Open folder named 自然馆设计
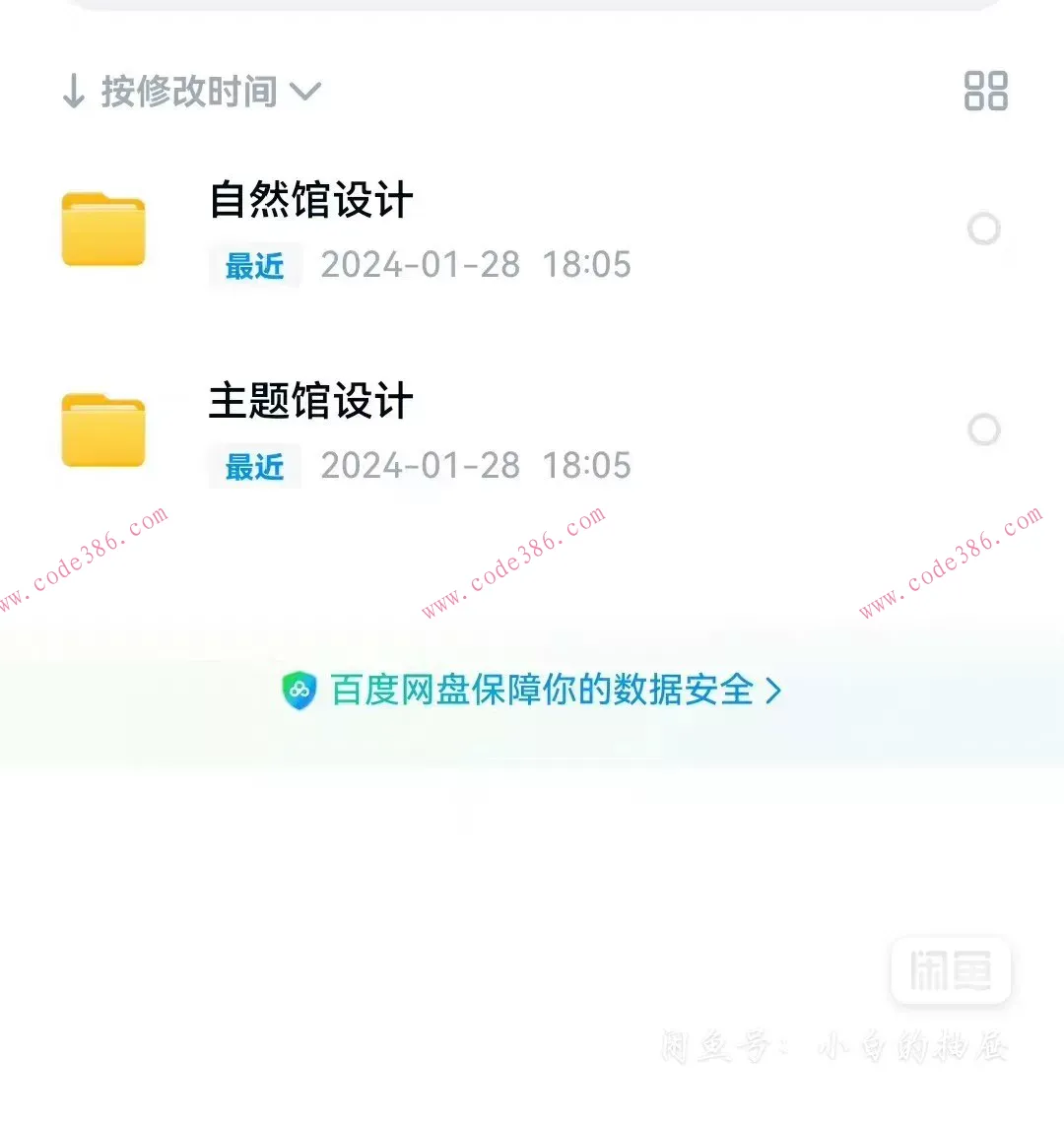Viewport: 1064px width, 1123px height. tap(311, 200)
